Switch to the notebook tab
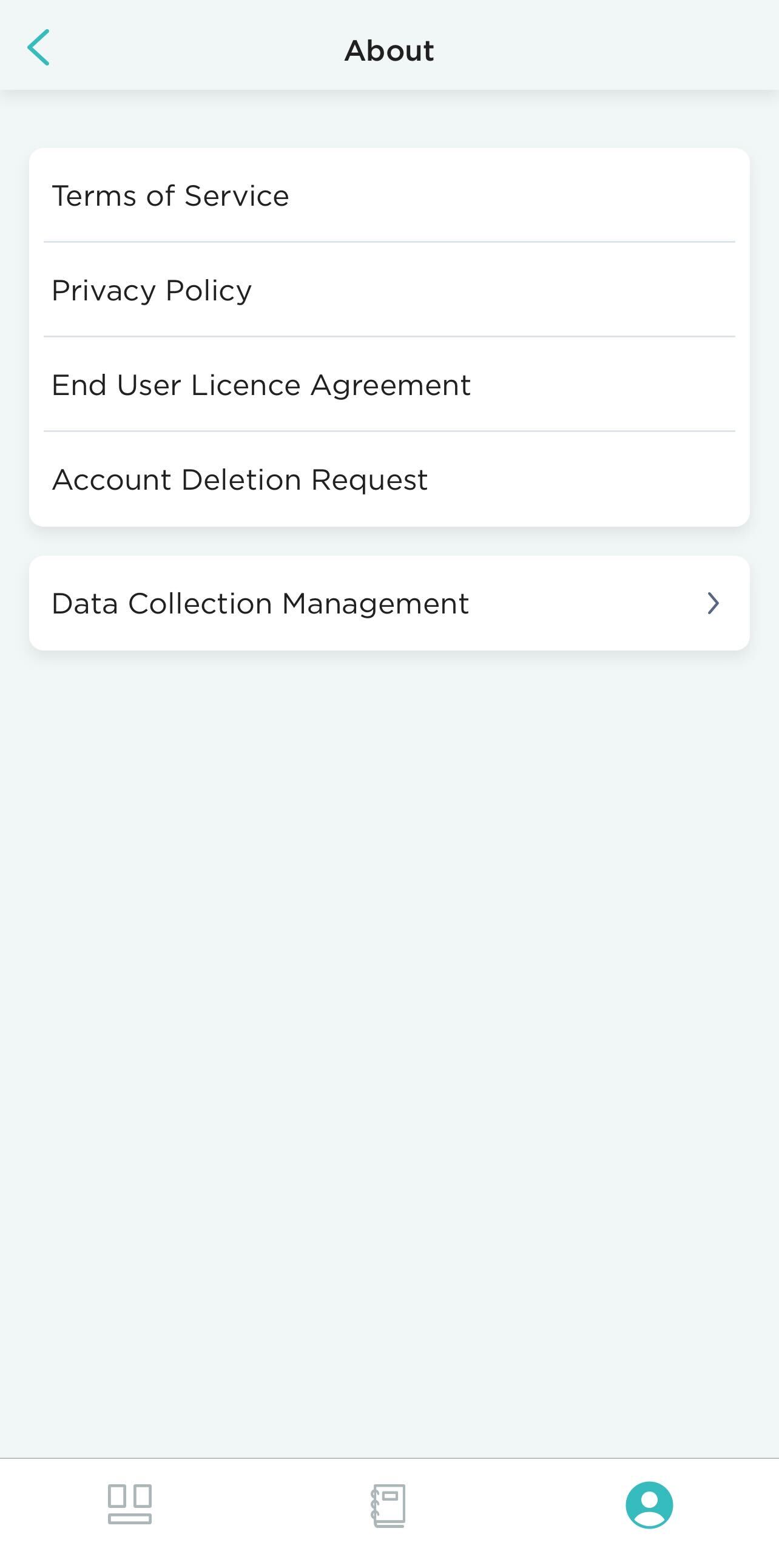The width and height of the screenshot is (779, 1568). click(388, 1505)
